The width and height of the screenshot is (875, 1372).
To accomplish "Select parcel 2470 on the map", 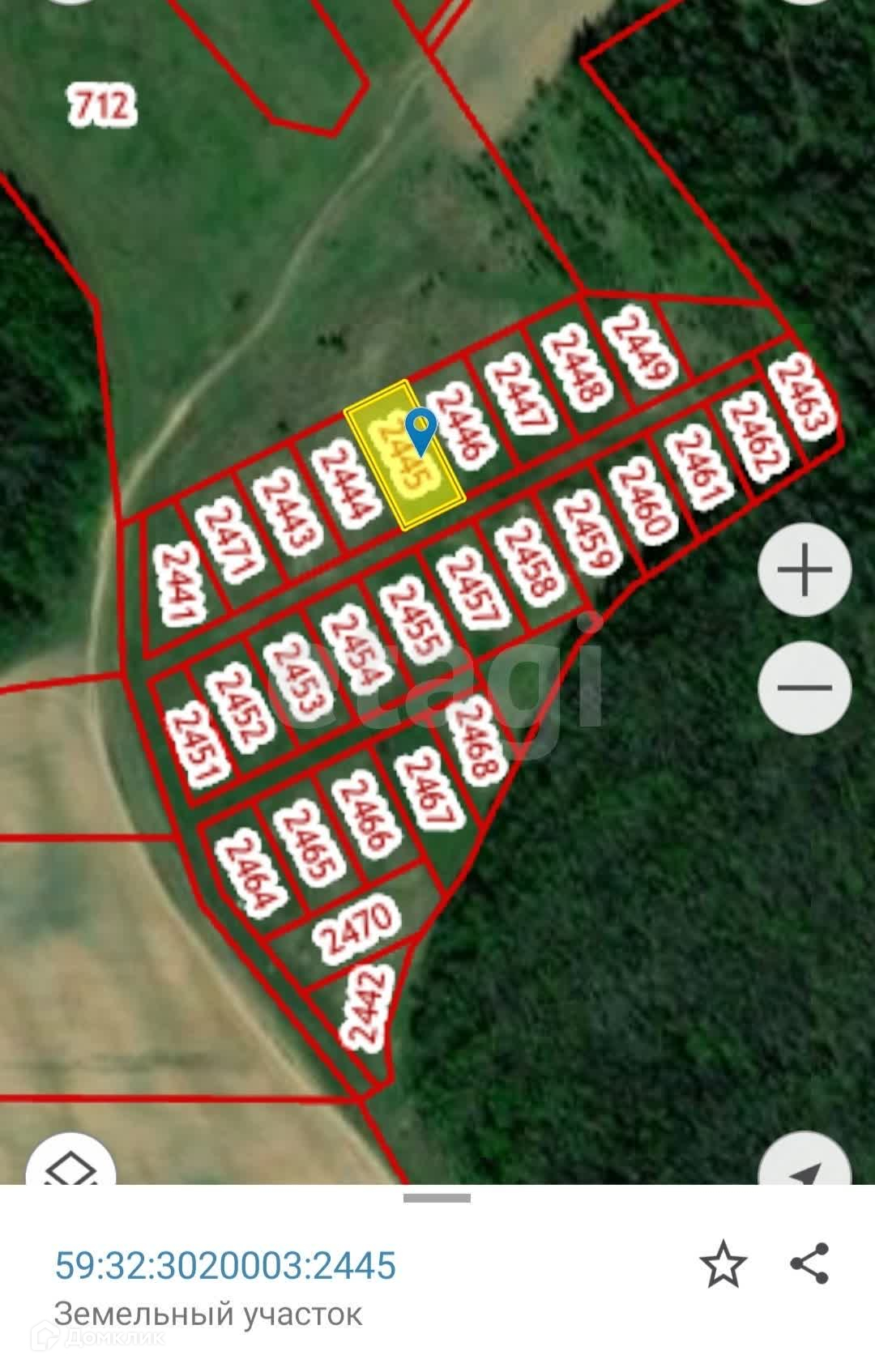I will tap(359, 928).
